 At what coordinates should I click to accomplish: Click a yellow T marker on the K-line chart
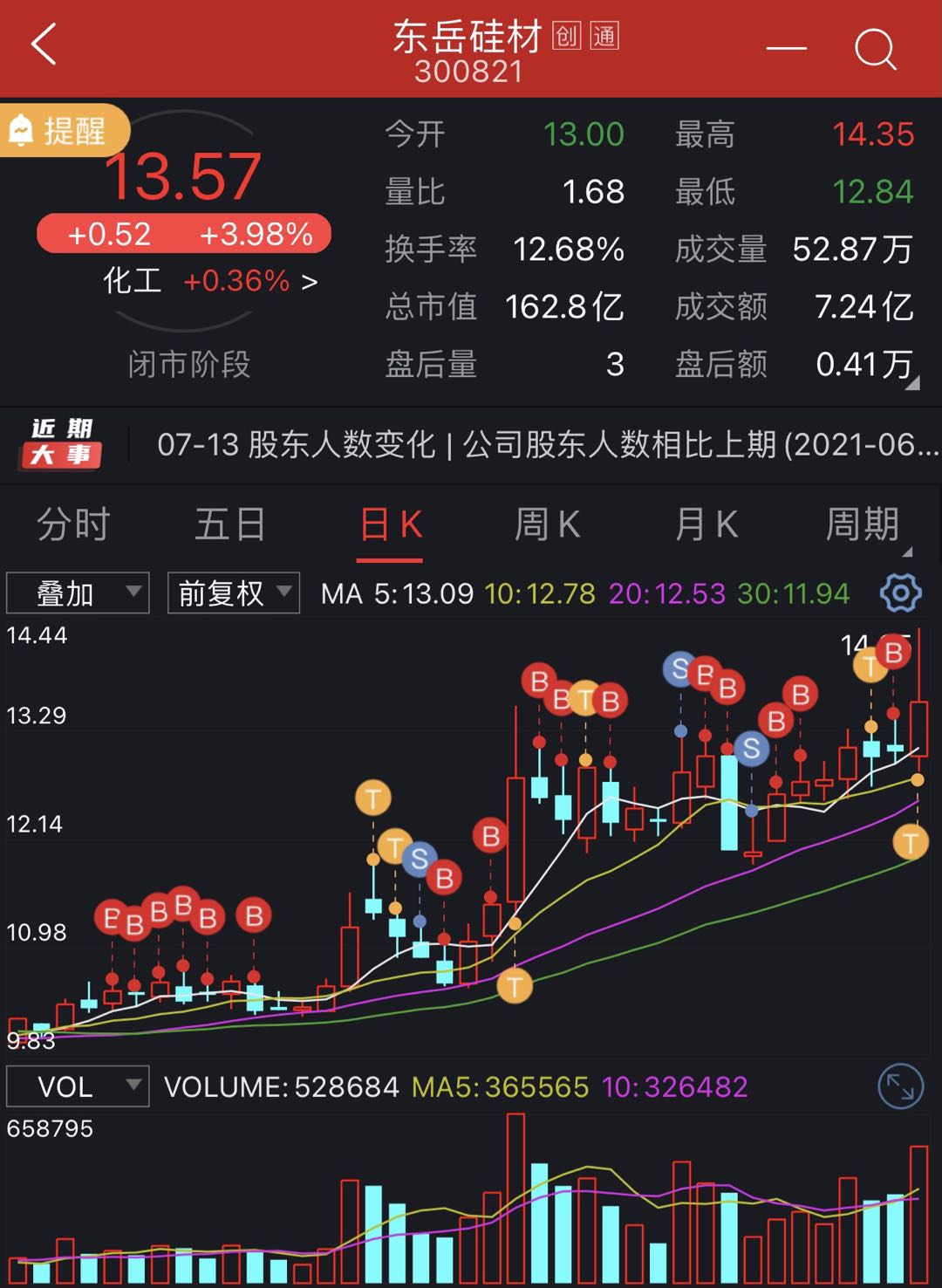coord(372,796)
